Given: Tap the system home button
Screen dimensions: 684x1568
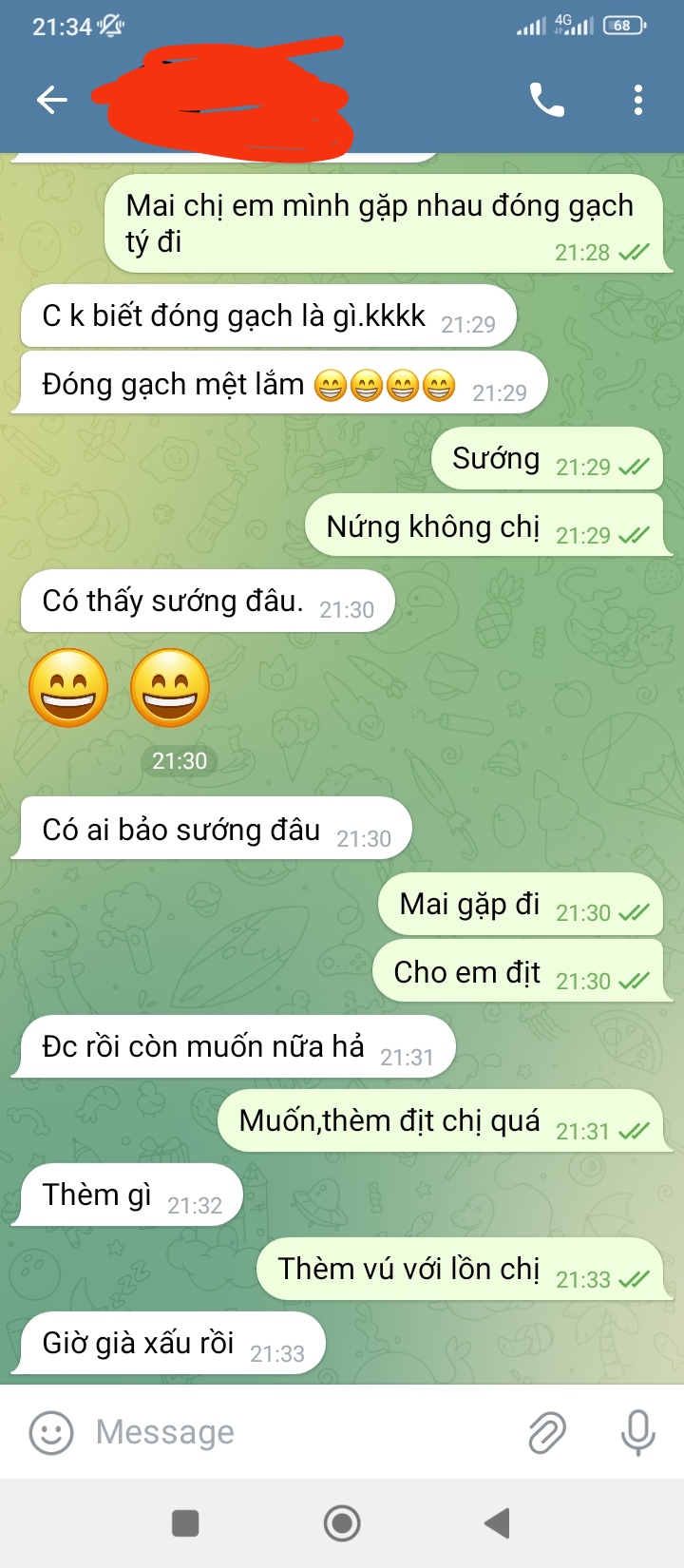Looking at the screenshot, I should click(342, 1523).
